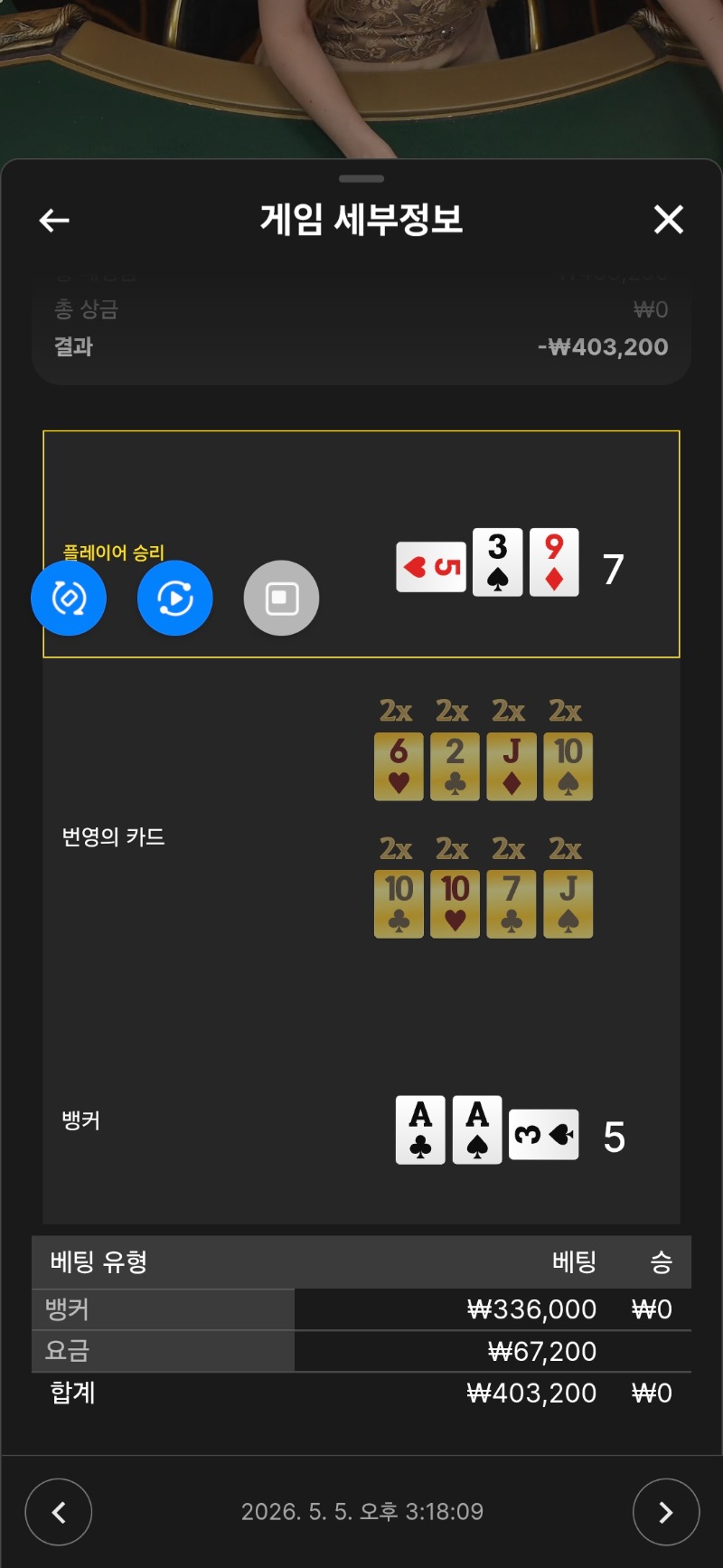
Task: Tap the blue rotate-sync round button
Action: [x=69, y=598]
